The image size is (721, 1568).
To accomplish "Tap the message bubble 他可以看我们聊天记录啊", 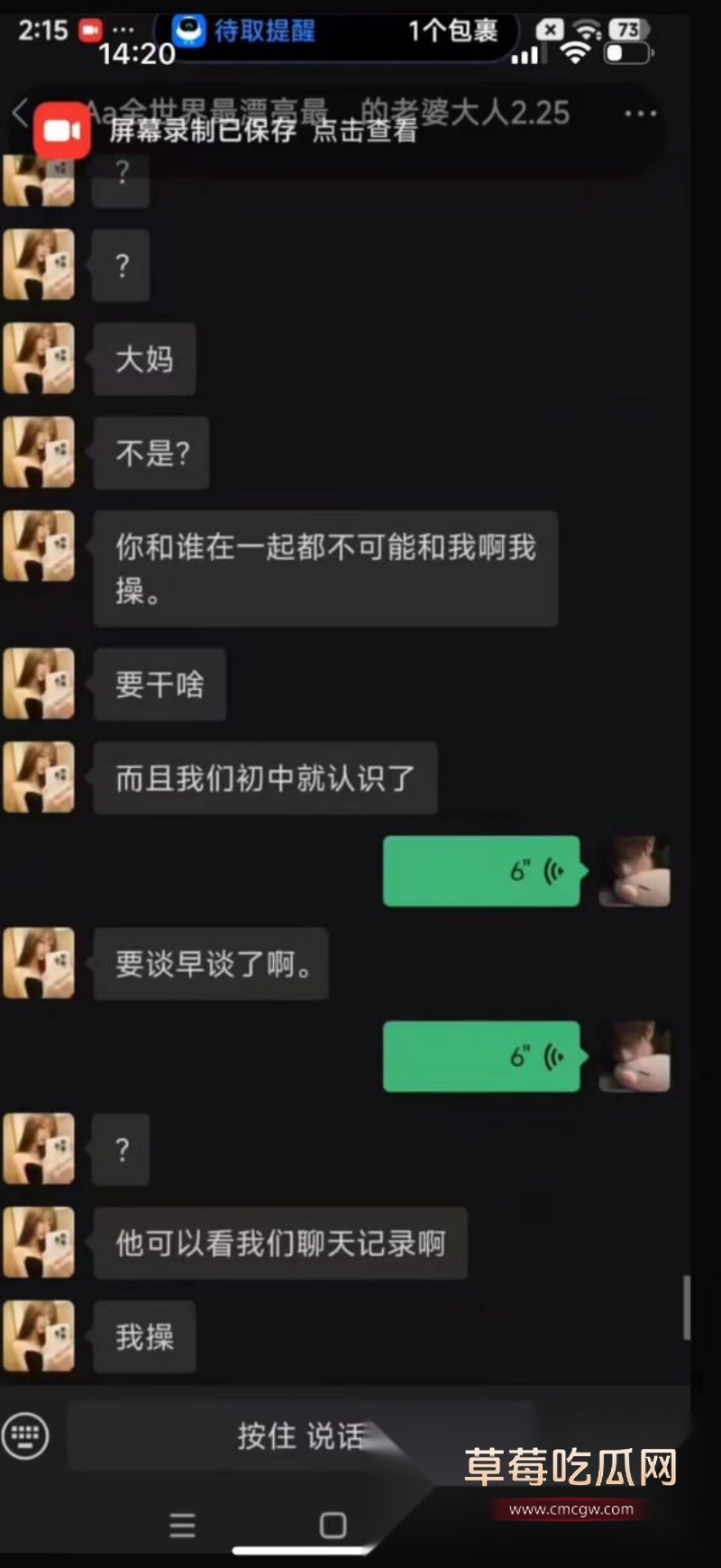I will [281, 1242].
